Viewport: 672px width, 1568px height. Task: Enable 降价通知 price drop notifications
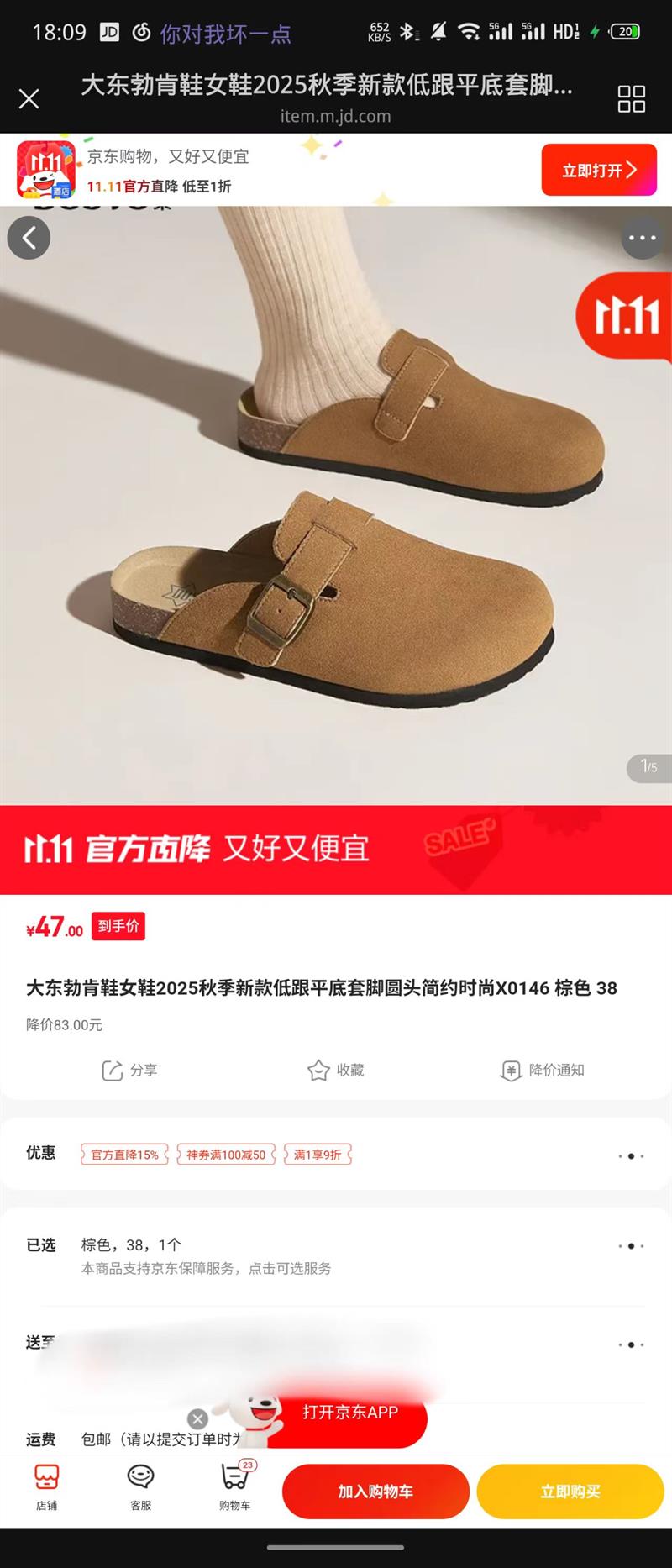click(x=540, y=1071)
